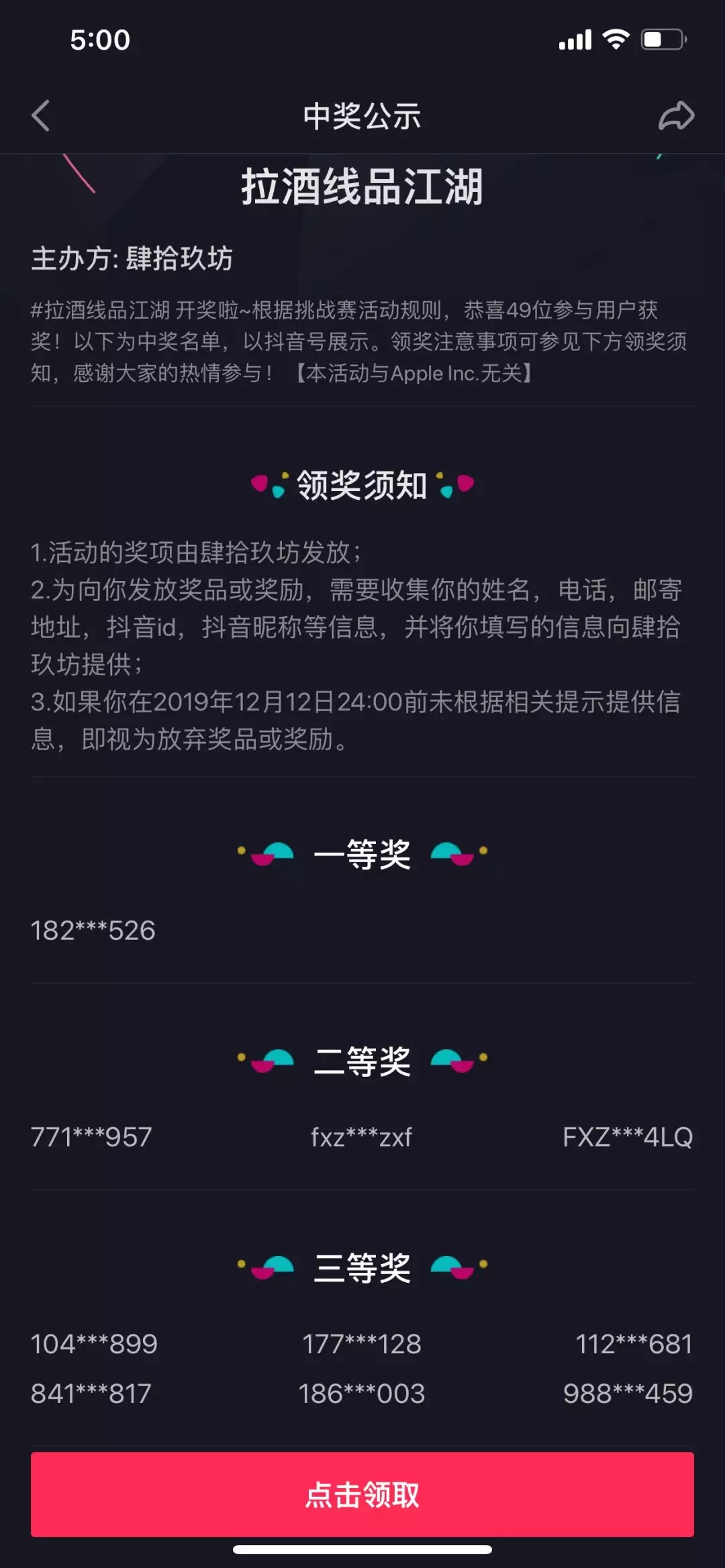Share the winner announcement page
Image resolution: width=725 pixels, height=1568 pixels.
[675, 115]
